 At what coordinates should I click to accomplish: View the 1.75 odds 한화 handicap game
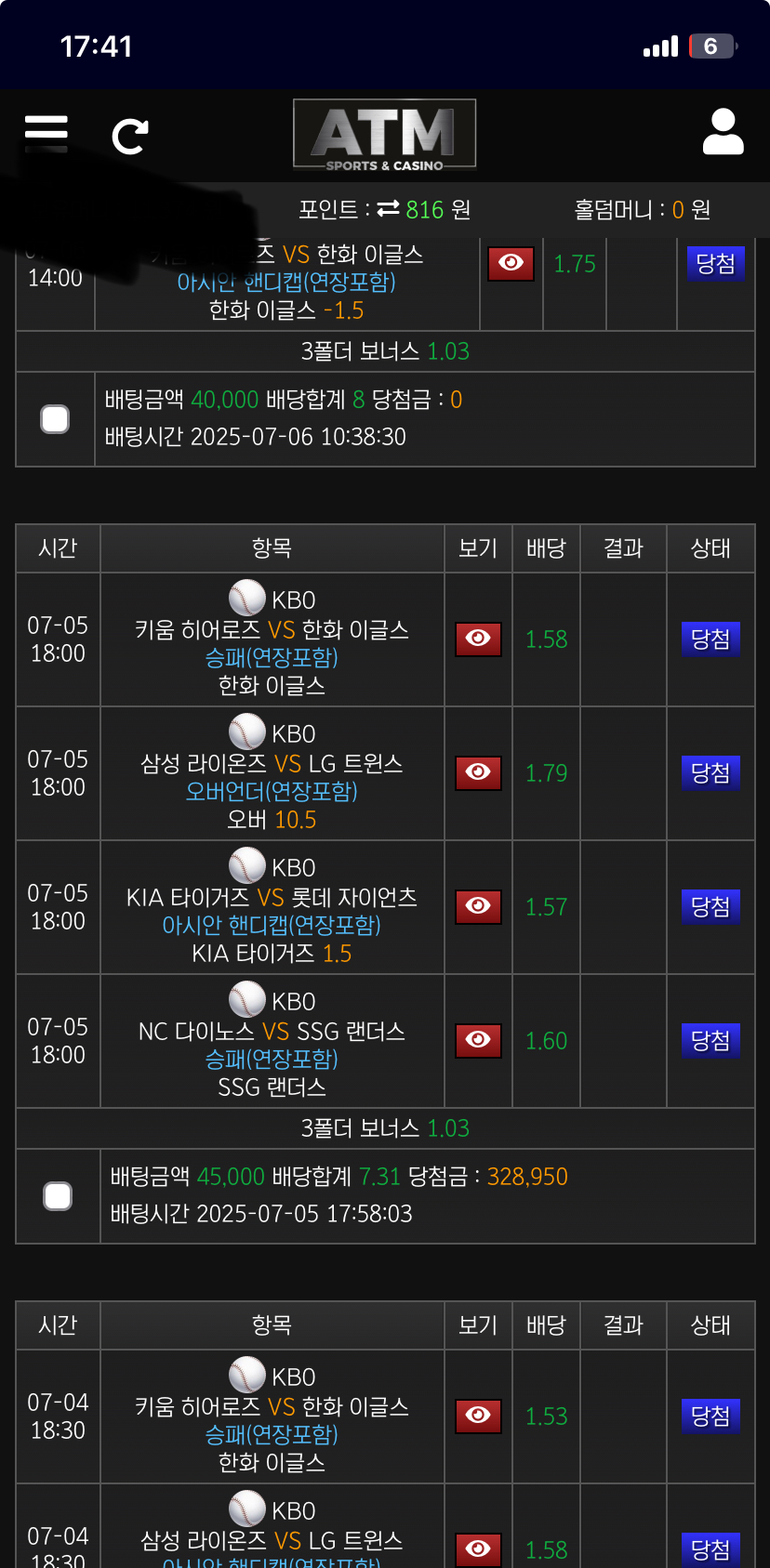pos(511,263)
